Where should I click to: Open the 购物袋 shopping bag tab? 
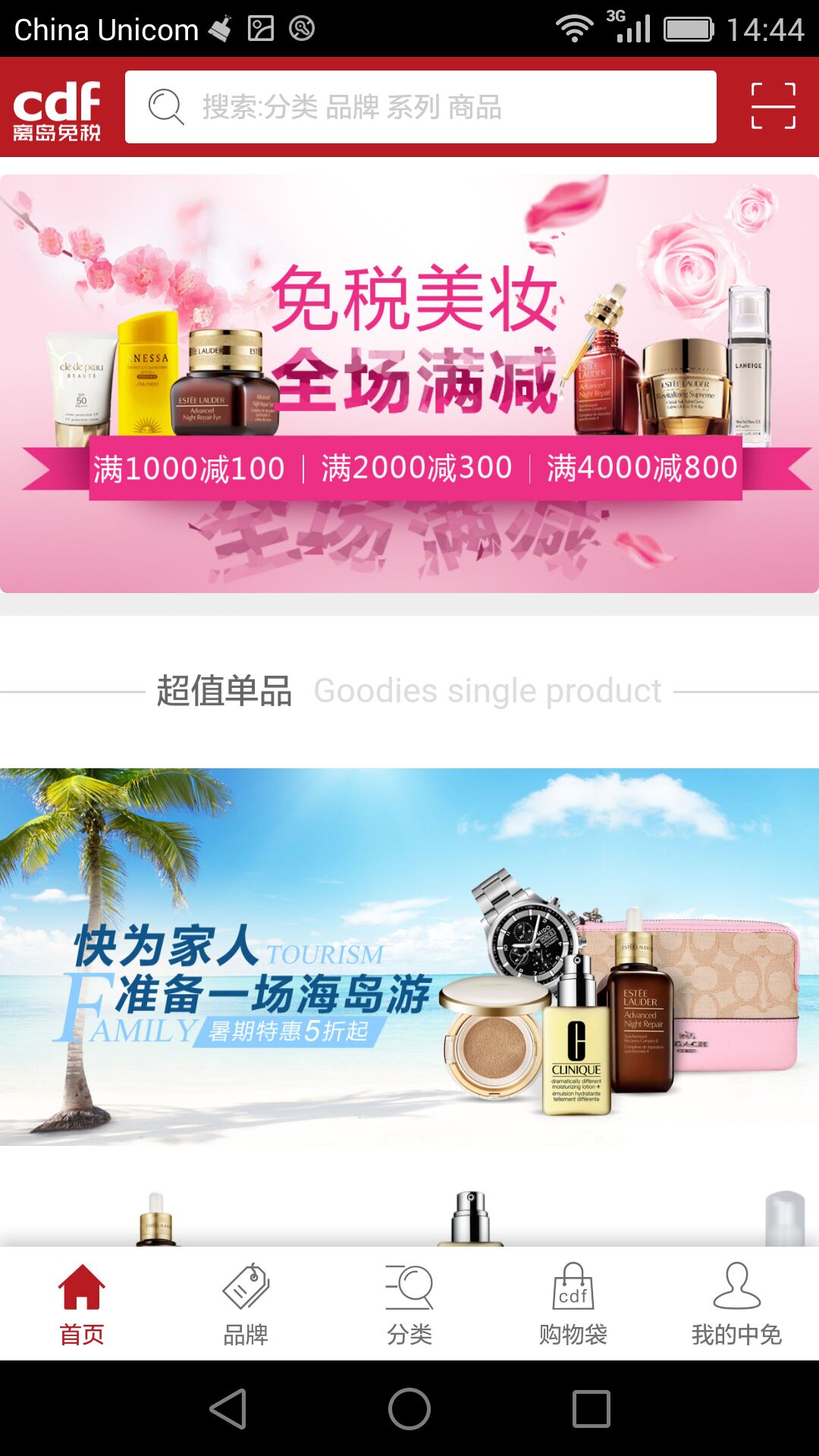(573, 1304)
